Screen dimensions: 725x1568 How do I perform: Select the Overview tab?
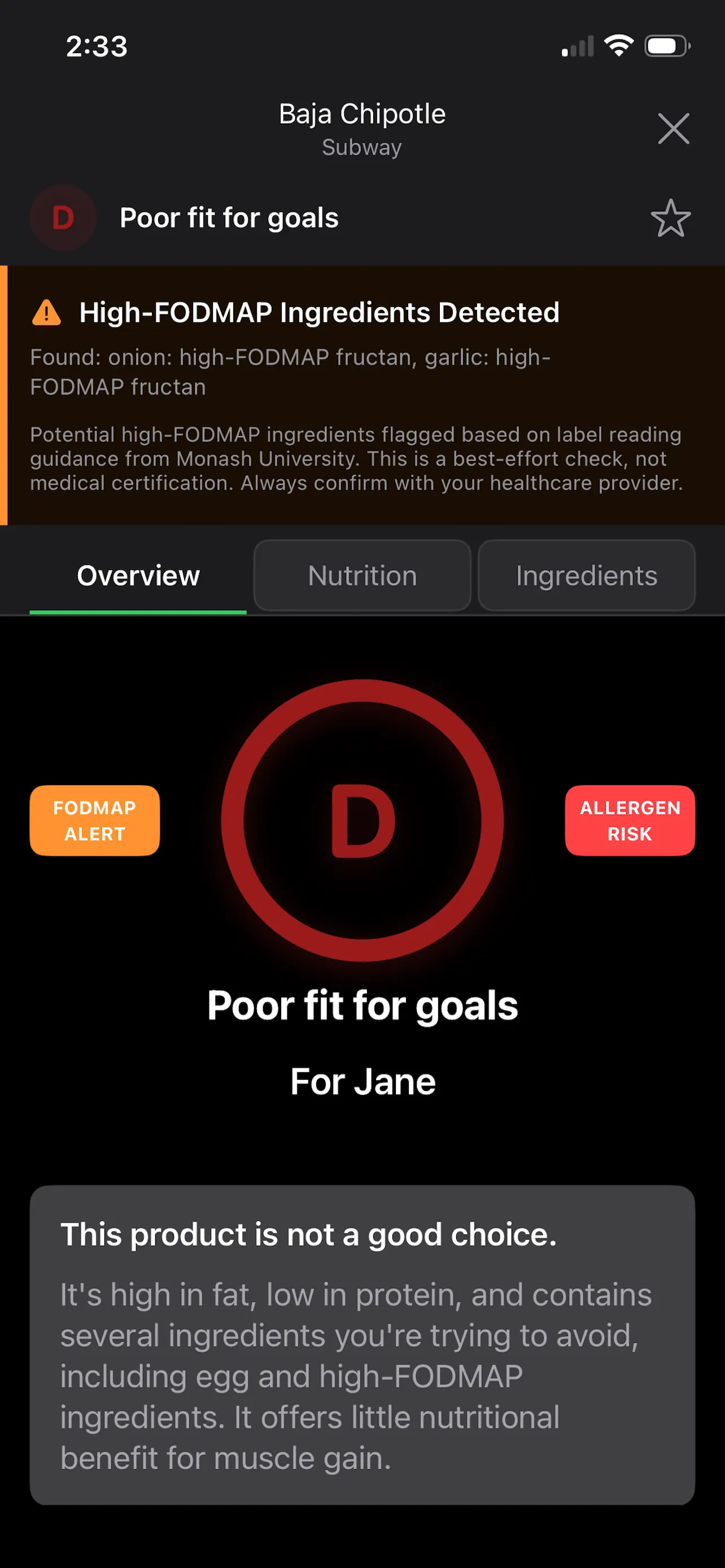coord(138,575)
